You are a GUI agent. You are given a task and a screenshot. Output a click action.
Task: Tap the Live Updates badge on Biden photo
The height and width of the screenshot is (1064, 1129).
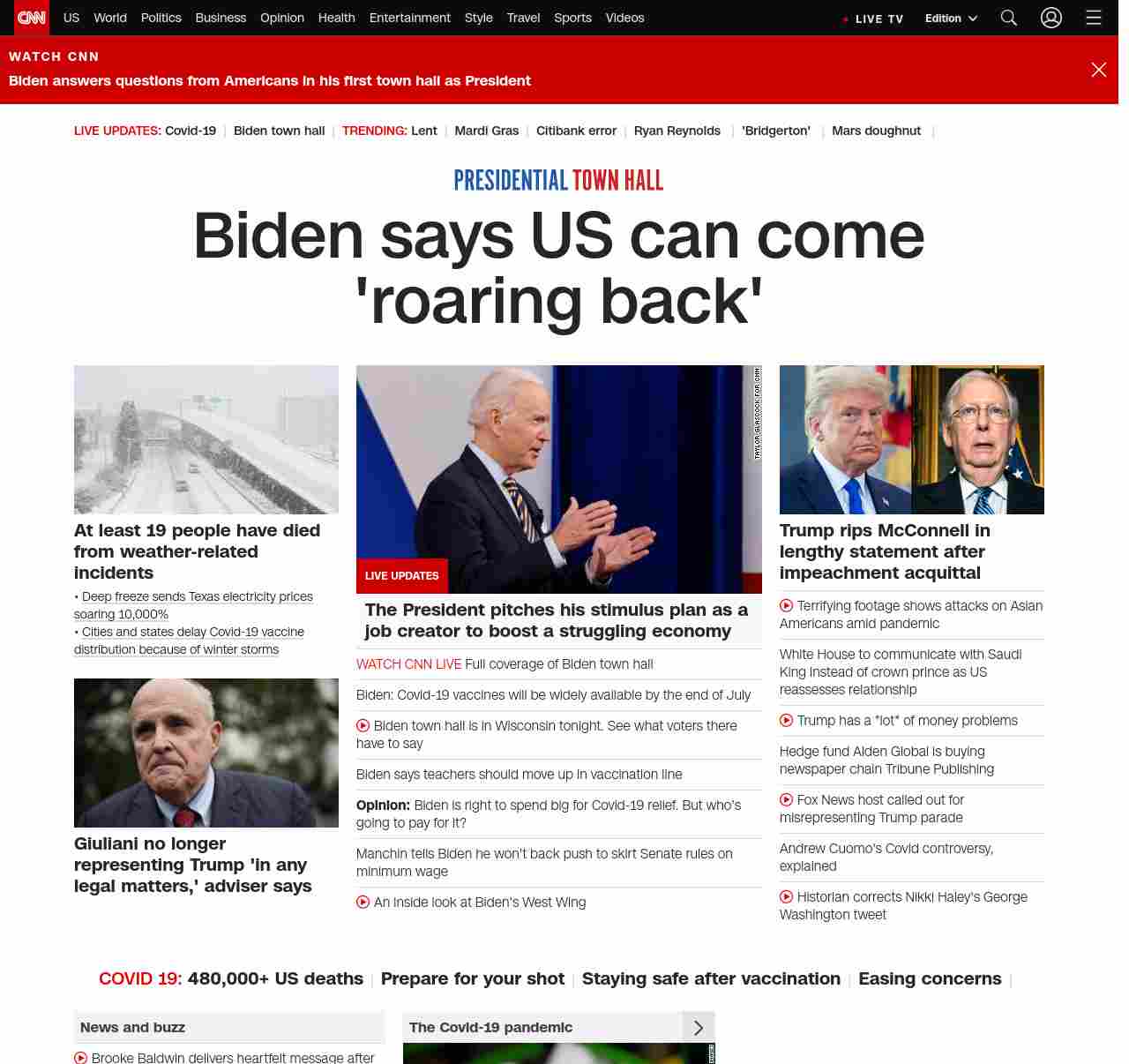click(401, 575)
